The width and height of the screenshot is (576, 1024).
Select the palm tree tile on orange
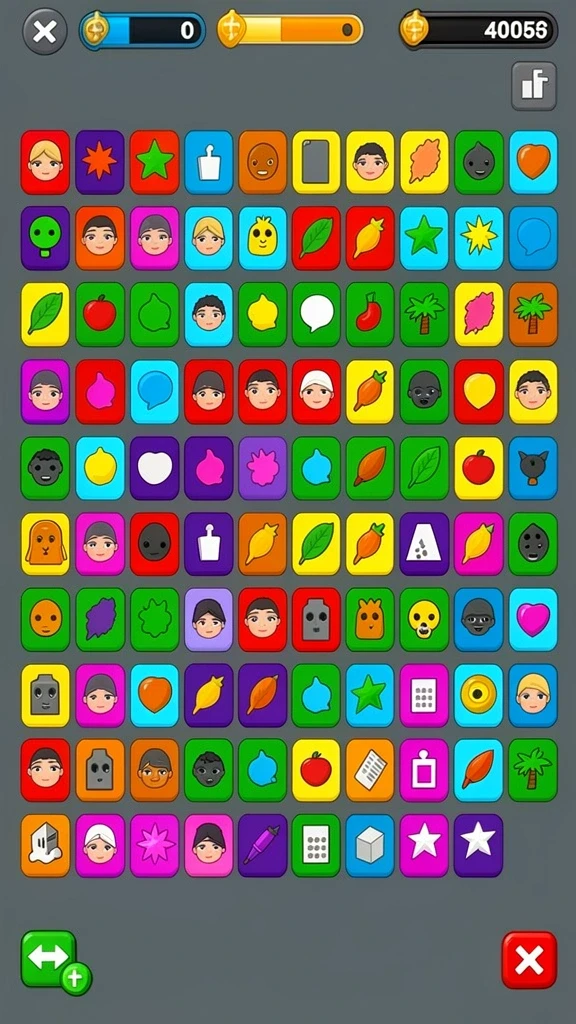(x=533, y=314)
